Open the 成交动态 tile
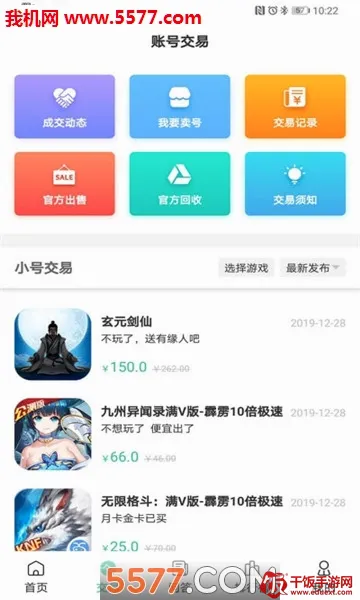 (65, 106)
